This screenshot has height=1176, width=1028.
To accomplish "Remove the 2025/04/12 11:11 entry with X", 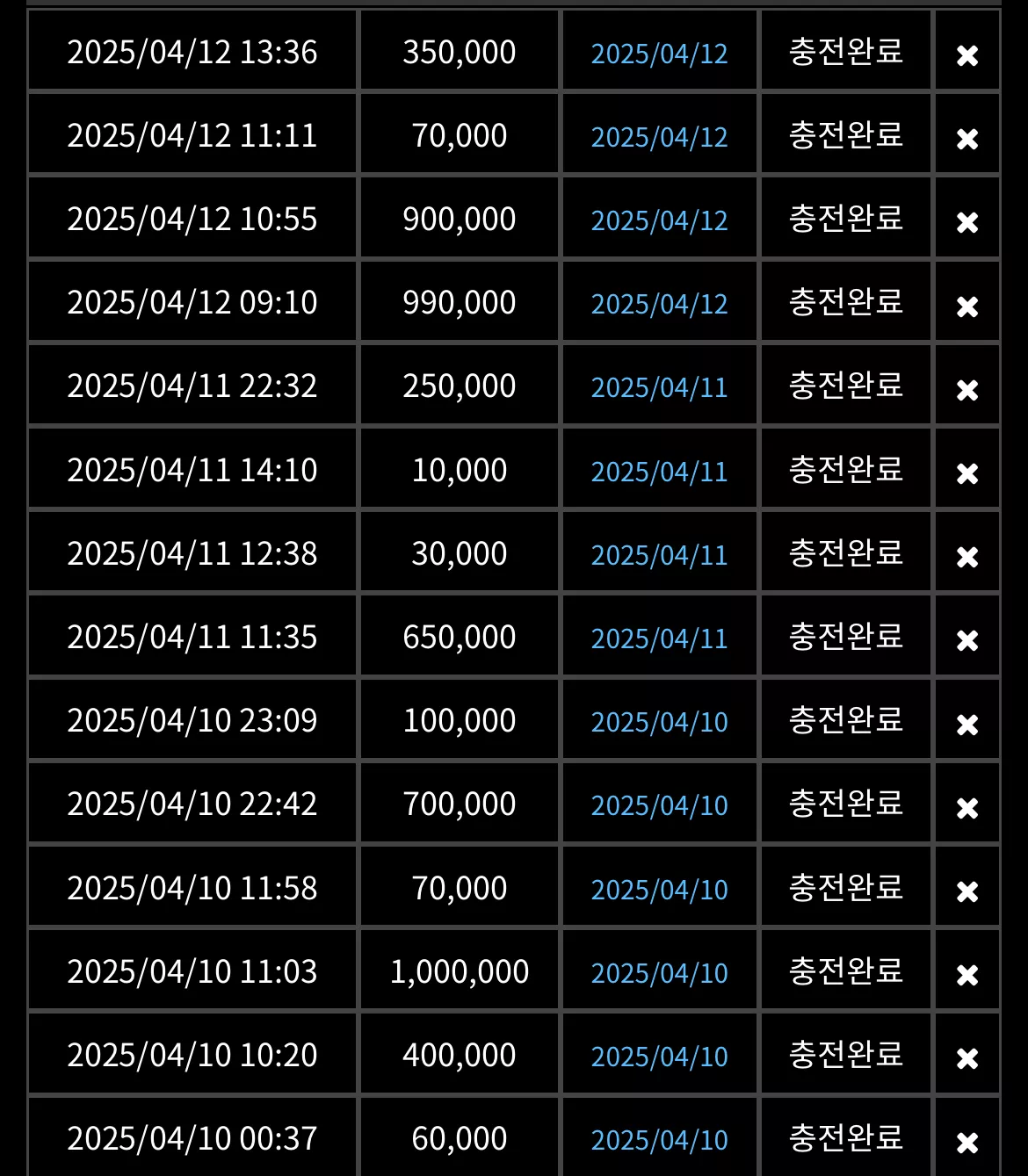I will point(967,139).
